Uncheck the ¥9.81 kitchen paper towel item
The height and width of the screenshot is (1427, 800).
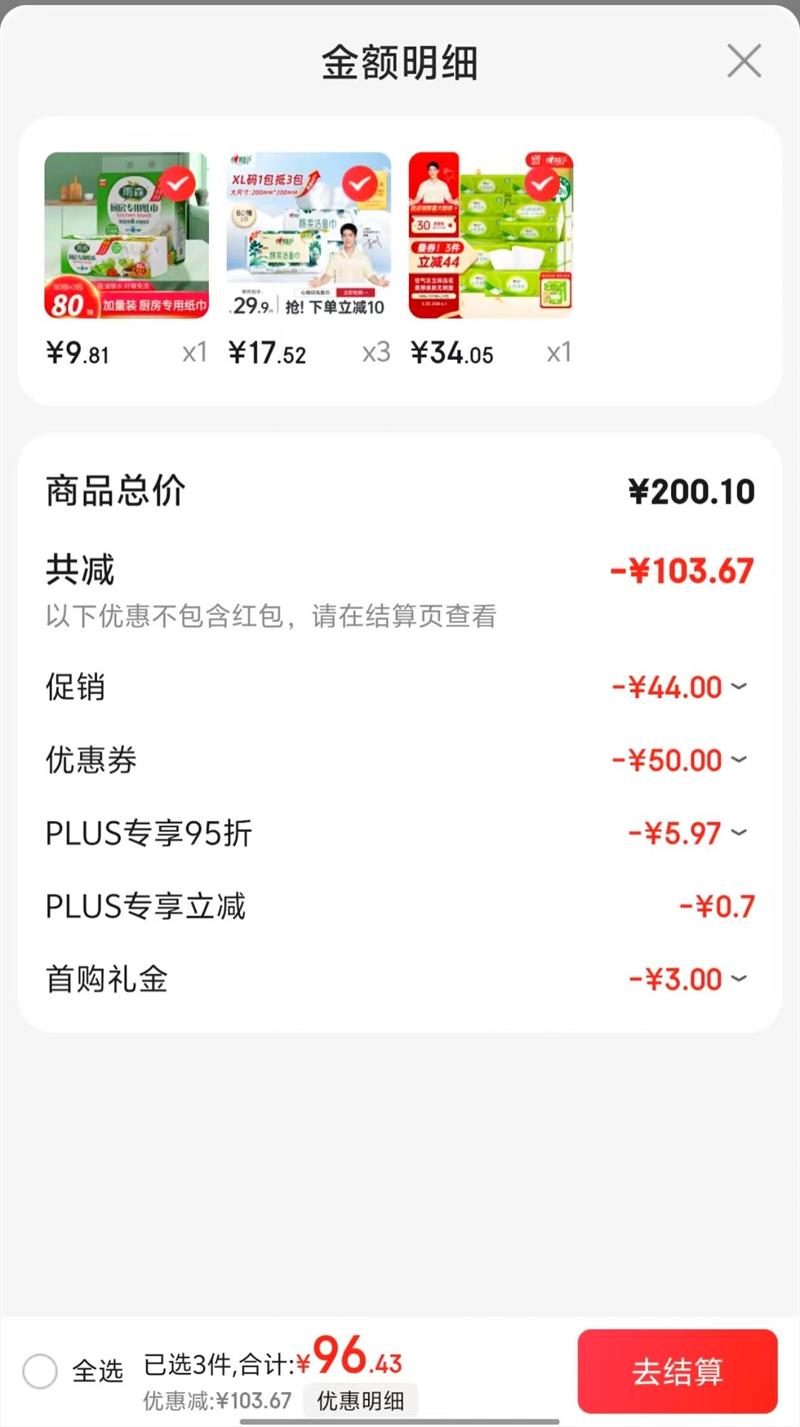(177, 184)
